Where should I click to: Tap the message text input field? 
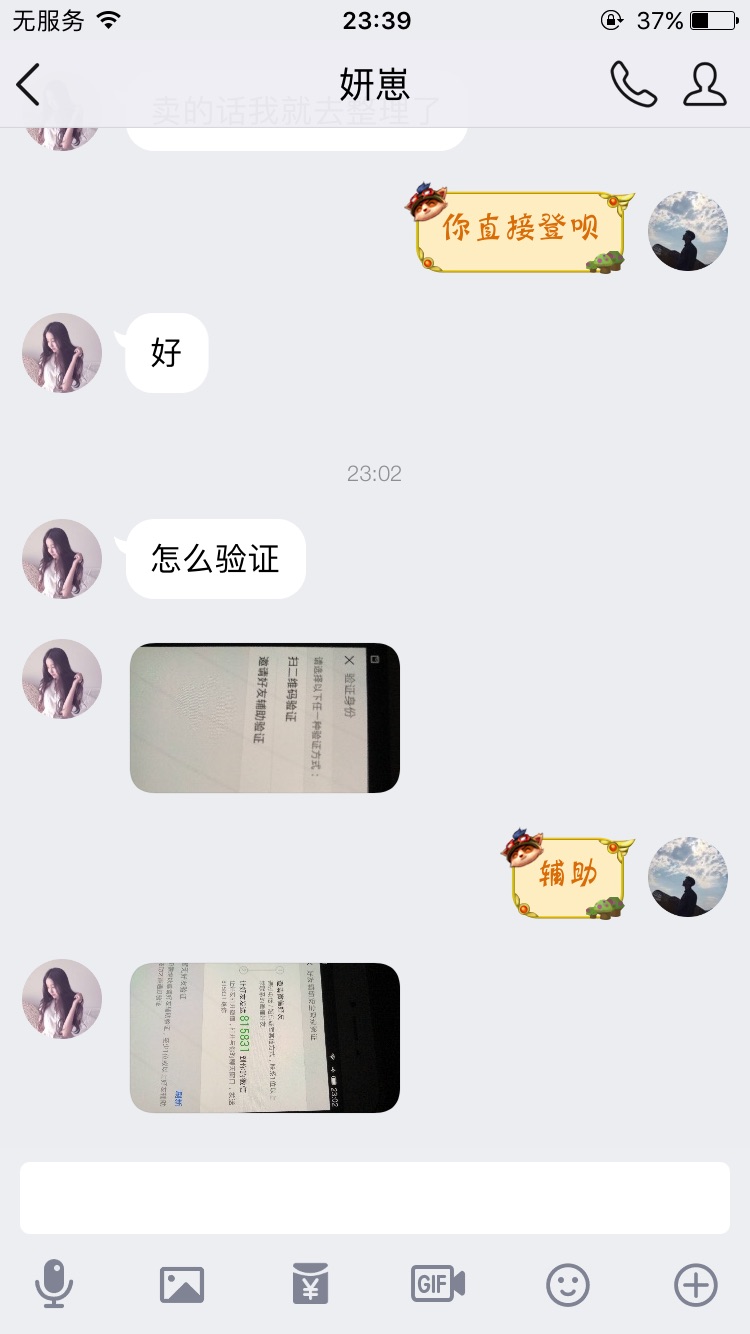click(375, 1198)
